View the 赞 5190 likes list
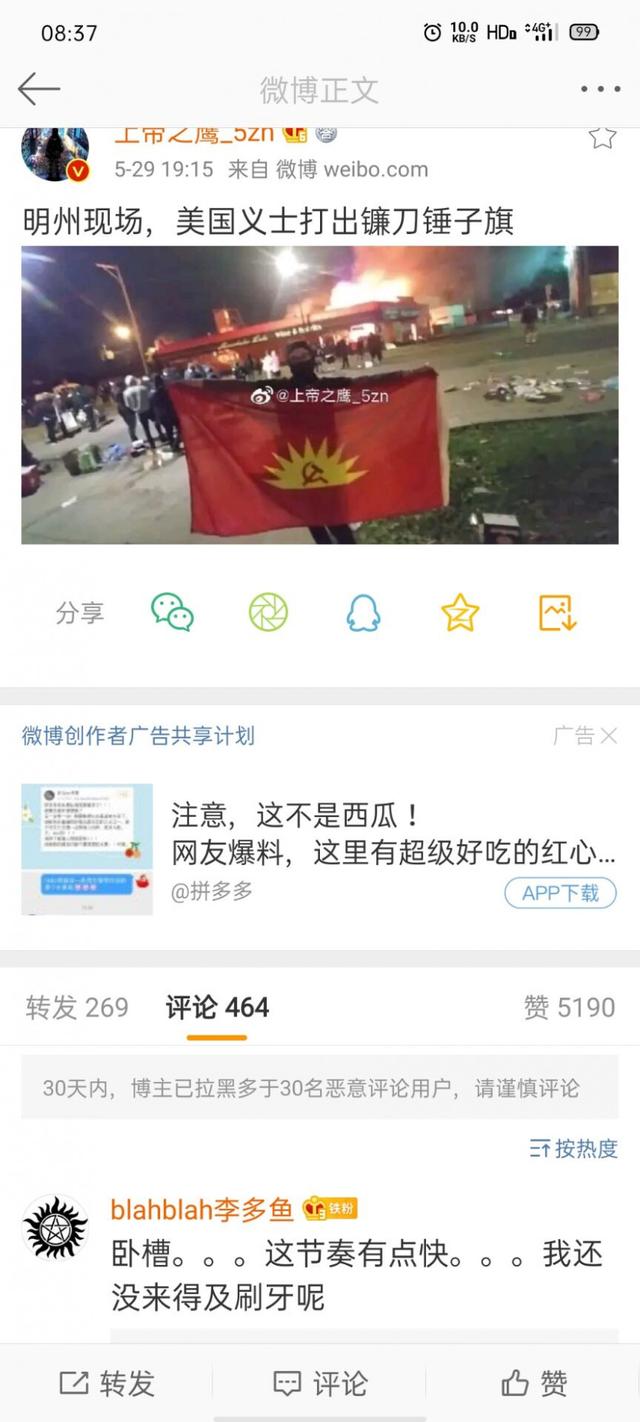 coord(569,1007)
